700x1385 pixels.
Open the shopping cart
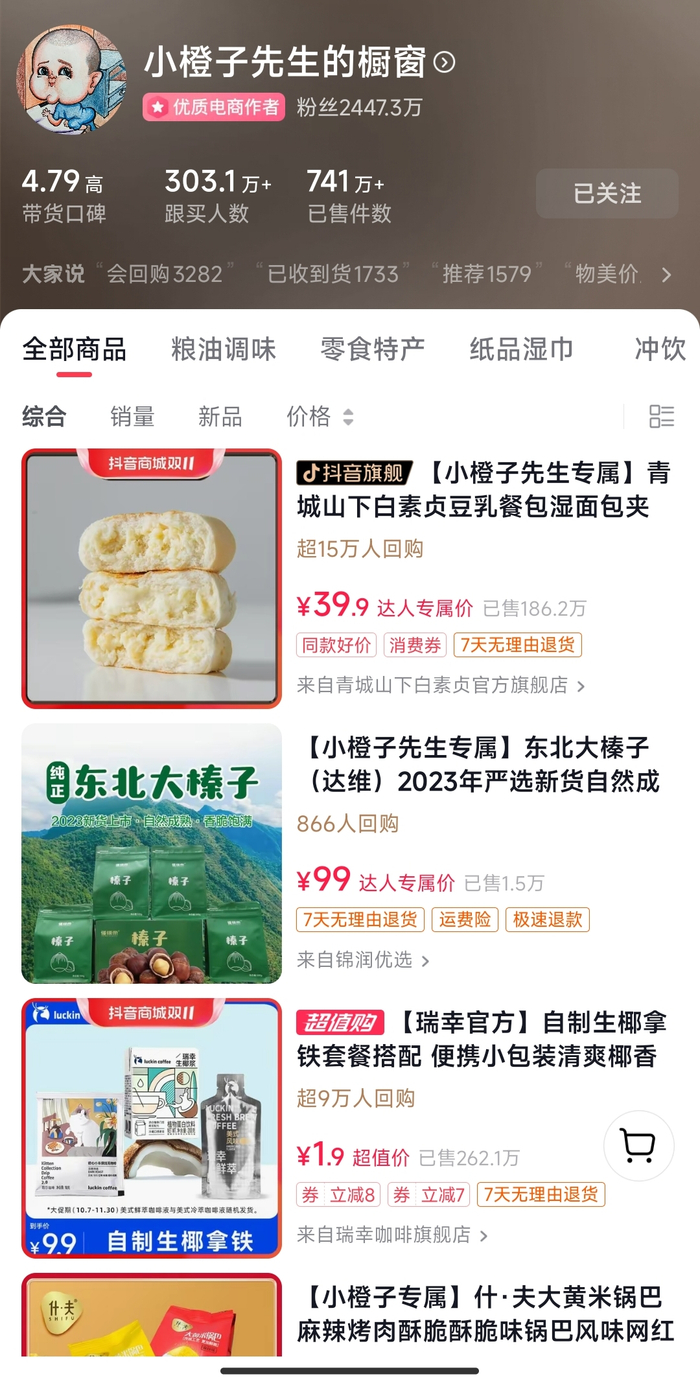pyautogui.click(x=638, y=1146)
